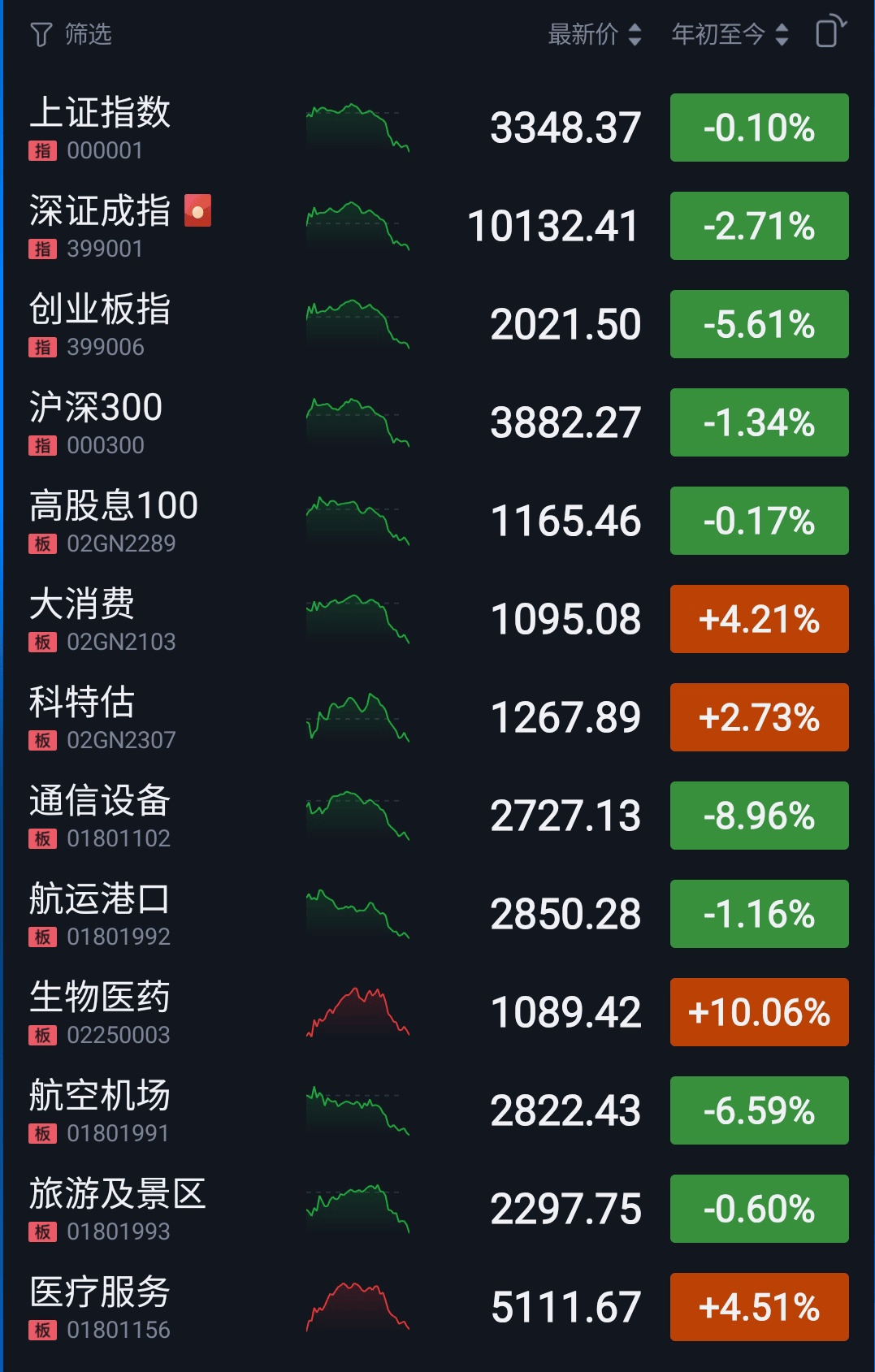Click the sparkline chart of 生物医药

[357, 1013]
